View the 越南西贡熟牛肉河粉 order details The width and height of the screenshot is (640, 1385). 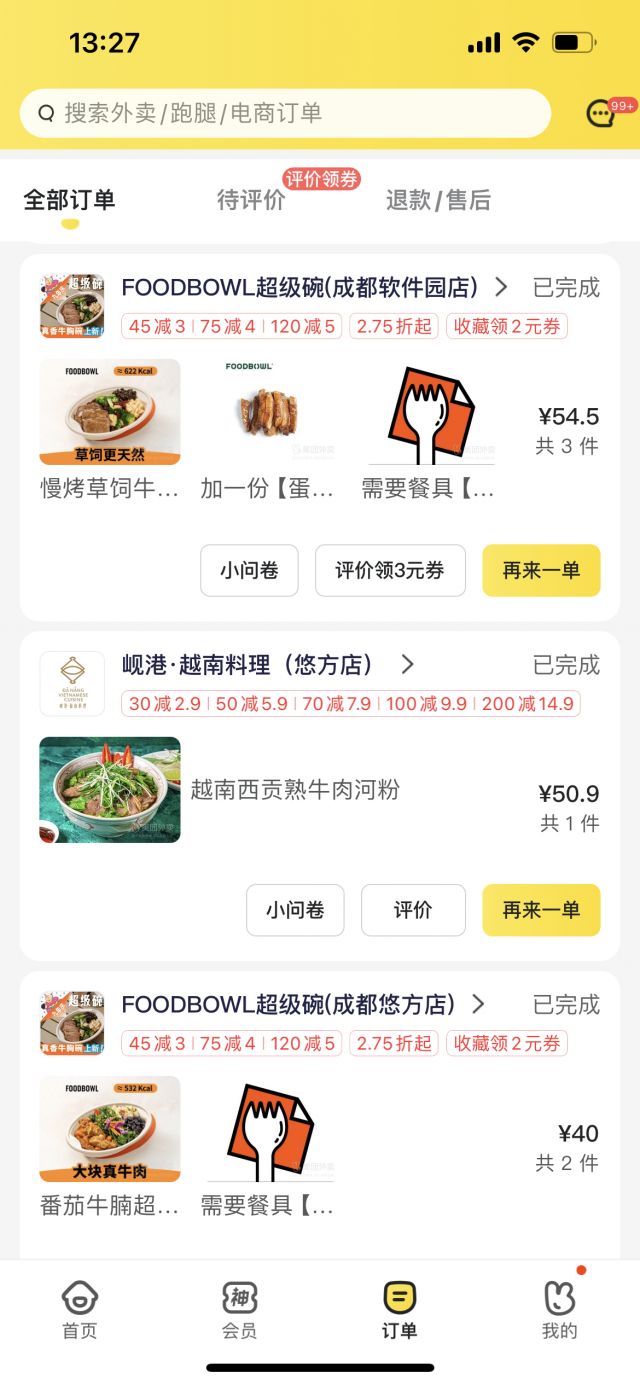click(295, 790)
